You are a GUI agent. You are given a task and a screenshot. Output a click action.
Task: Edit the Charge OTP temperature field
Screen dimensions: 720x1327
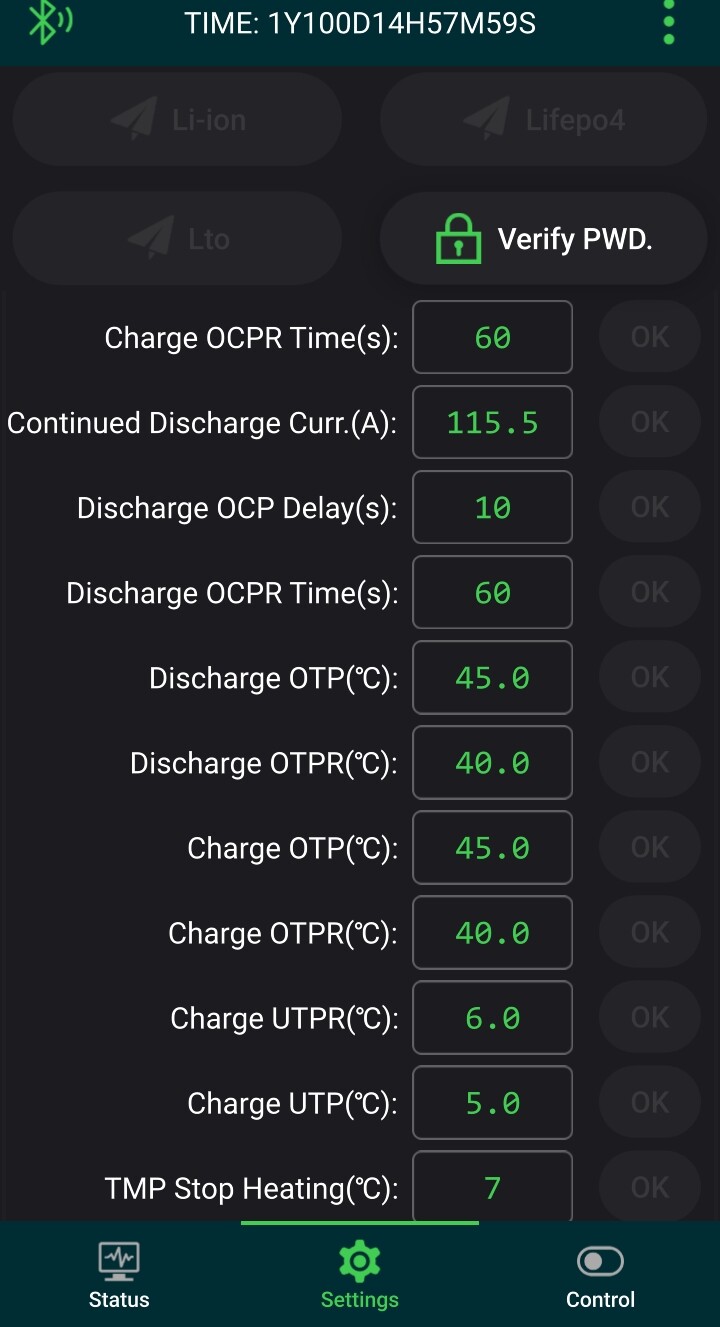point(493,848)
